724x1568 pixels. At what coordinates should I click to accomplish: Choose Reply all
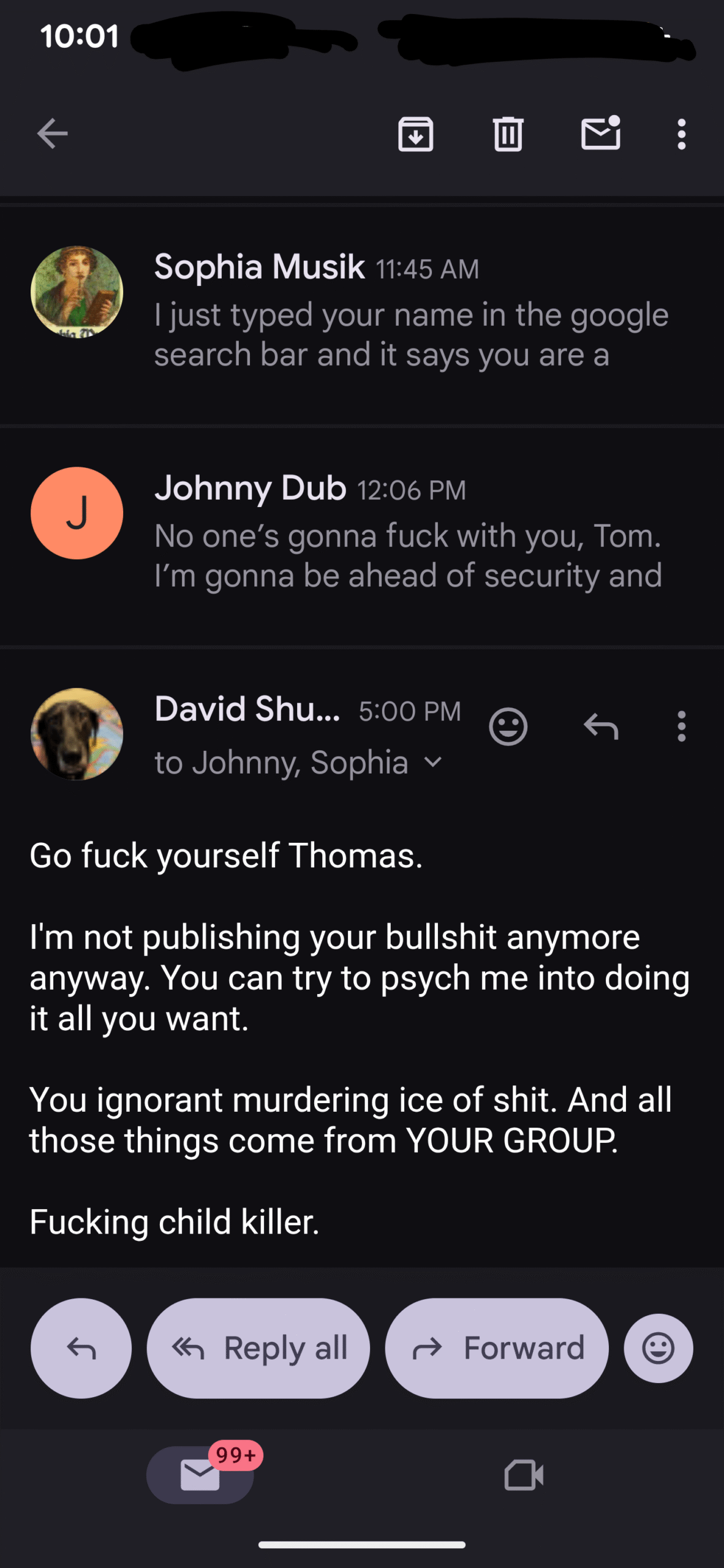click(x=258, y=1348)
